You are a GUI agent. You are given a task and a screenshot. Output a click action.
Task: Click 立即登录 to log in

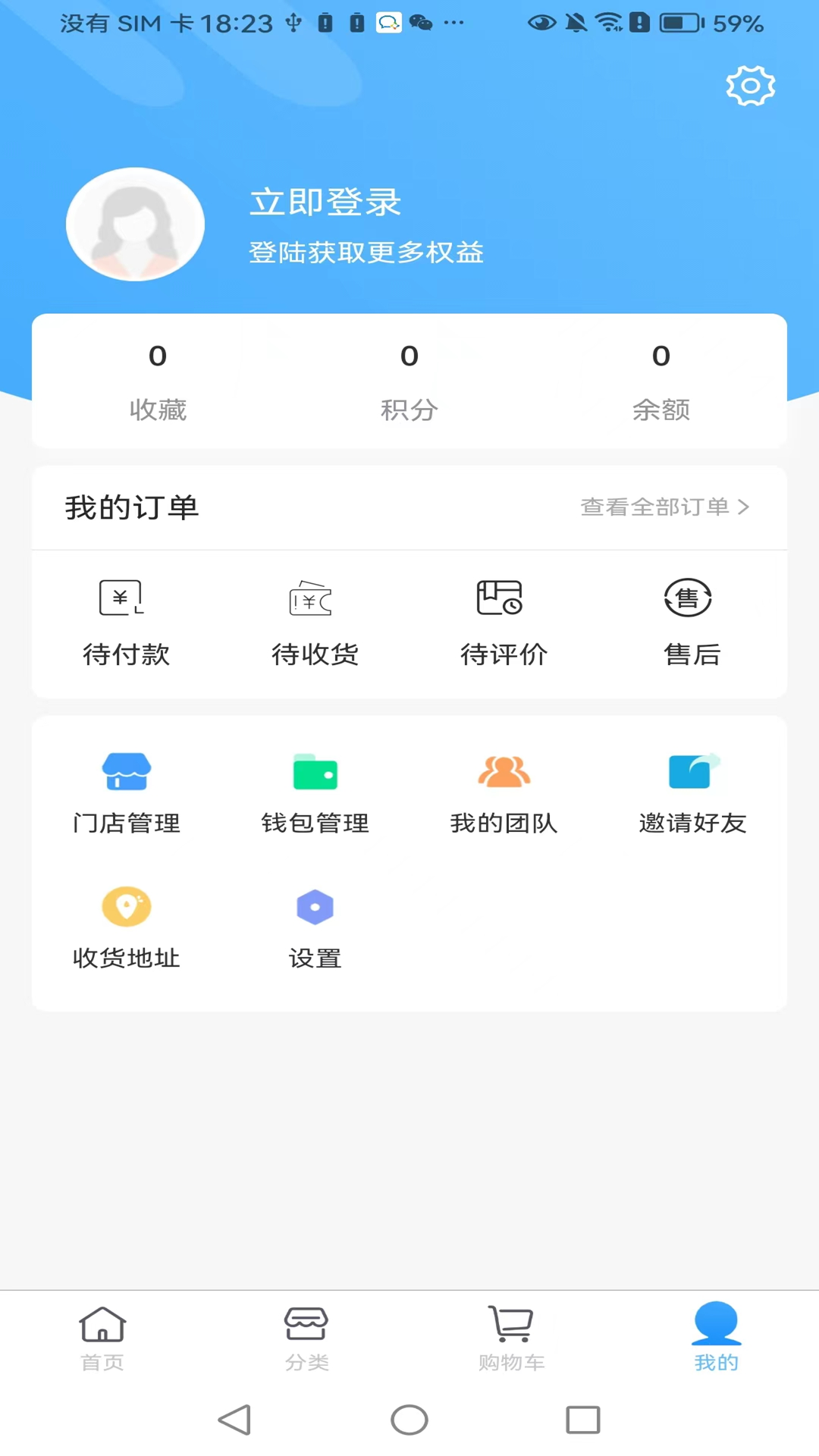(325, 202)
